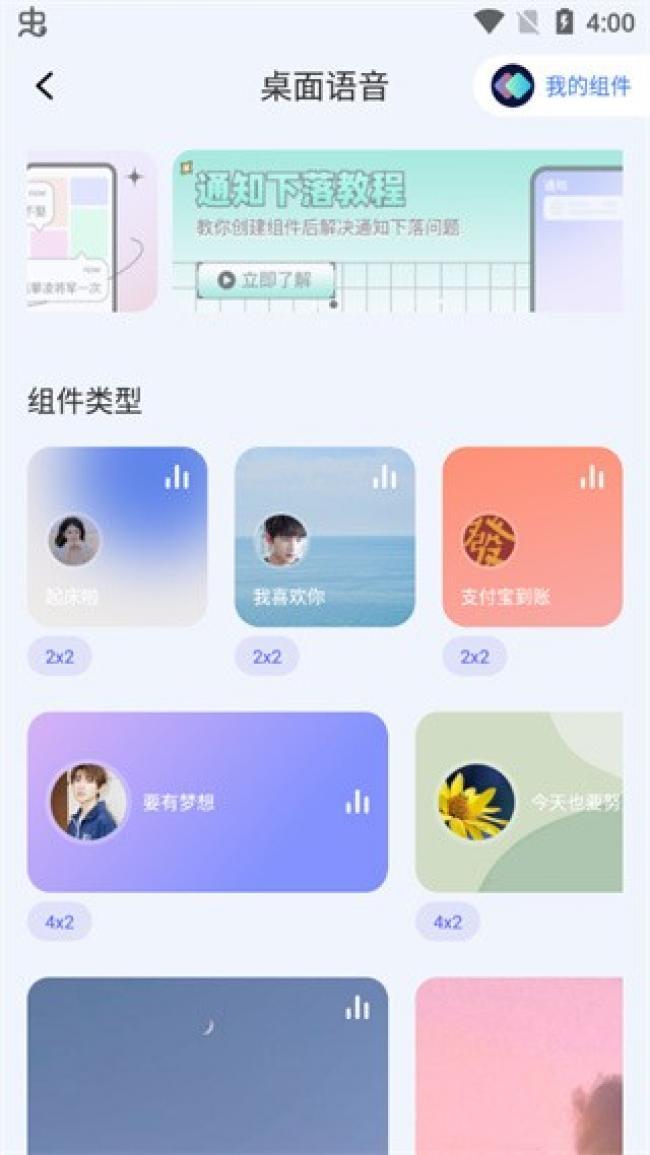Image resolution: width=650 pixels, height=1155 pixels.
Task: Open the 通知下落教程 banner
Action: pos(400,210)
